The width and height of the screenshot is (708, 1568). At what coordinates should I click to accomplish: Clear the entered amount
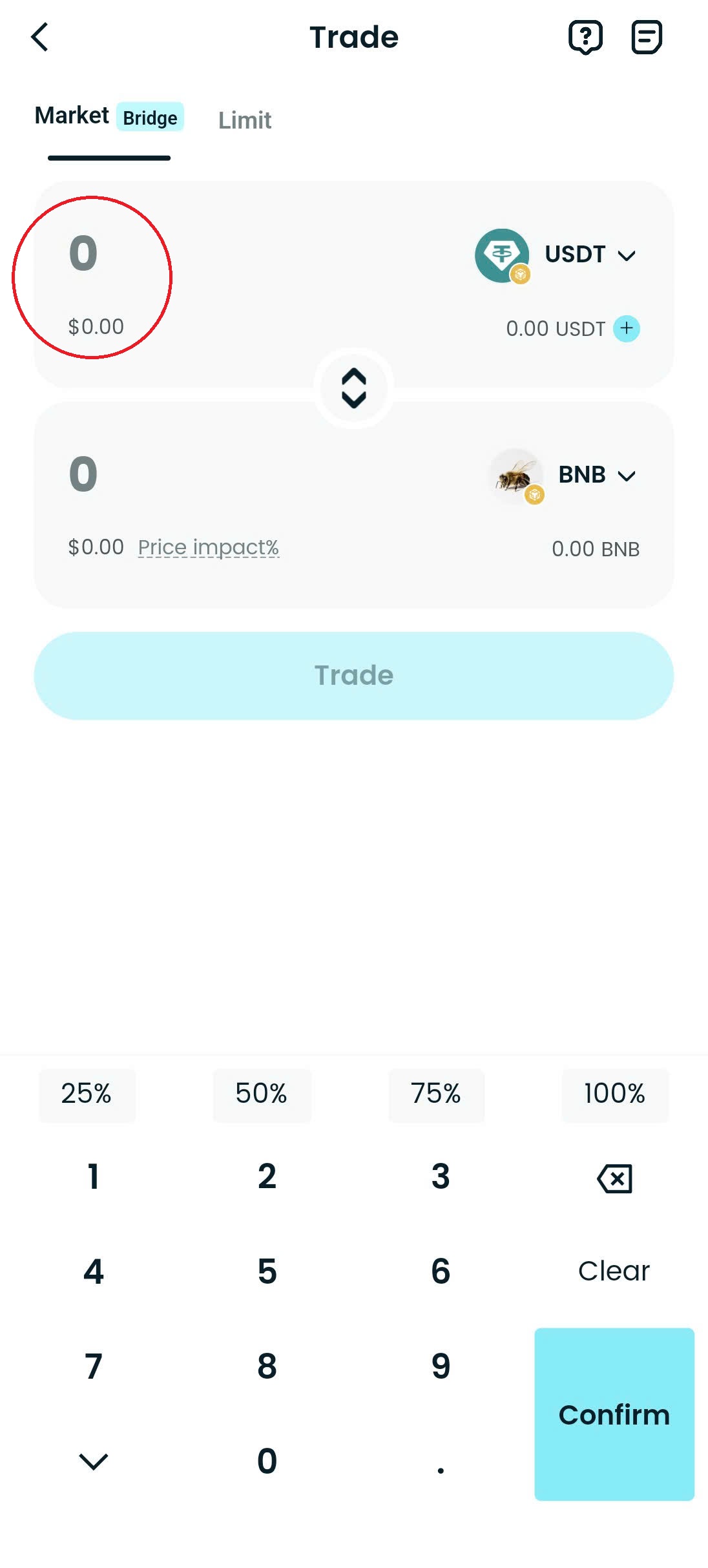click(614, 1270)
